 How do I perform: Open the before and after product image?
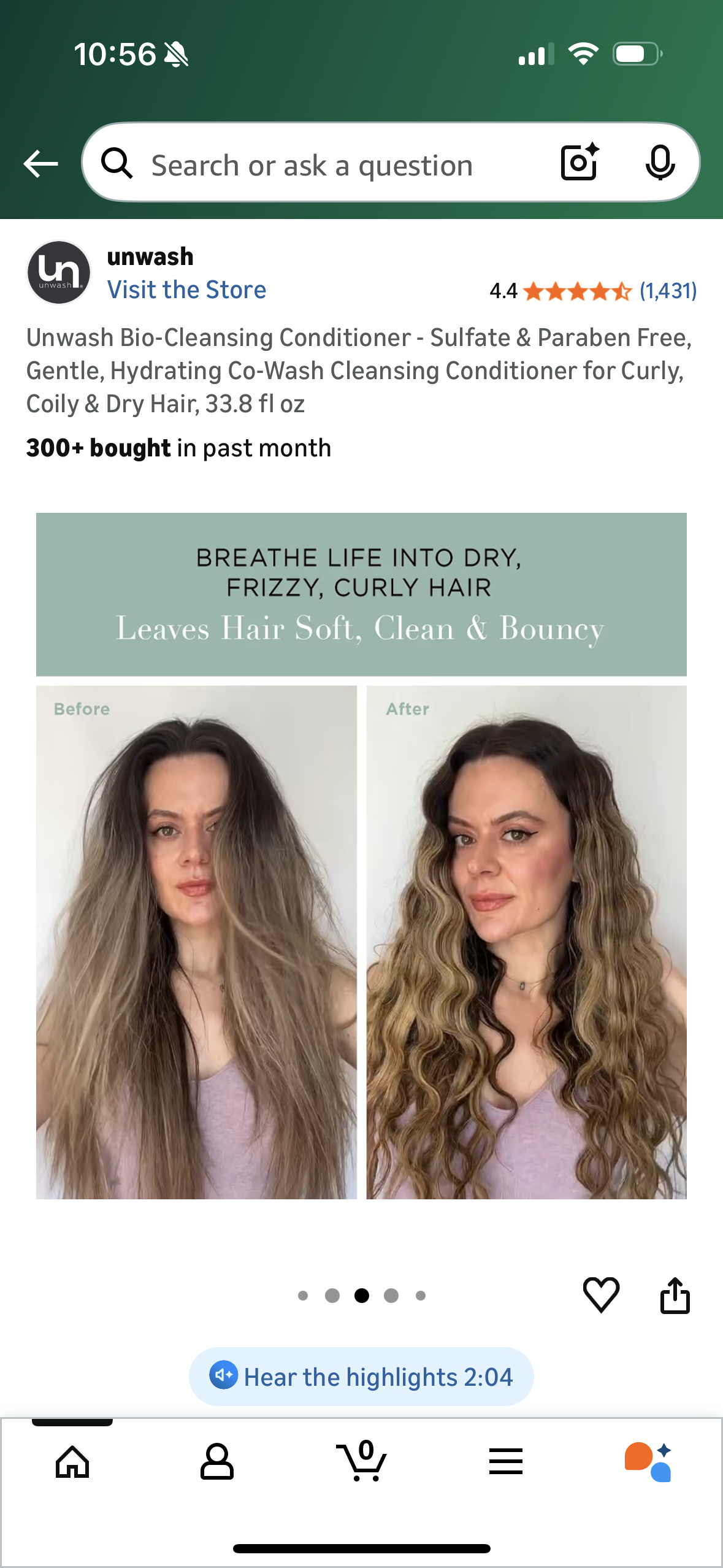pos(361,856)
